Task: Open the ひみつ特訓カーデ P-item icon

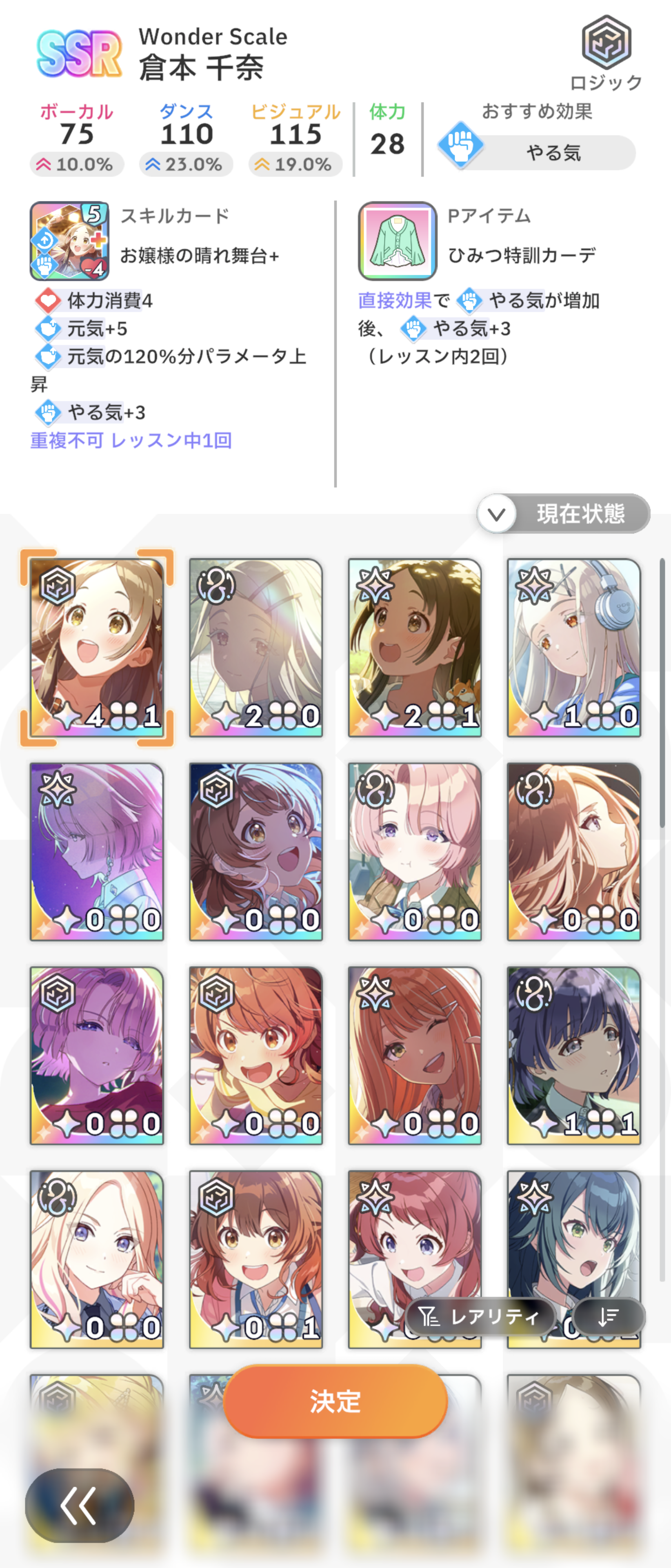Action: tap(397, 241)
